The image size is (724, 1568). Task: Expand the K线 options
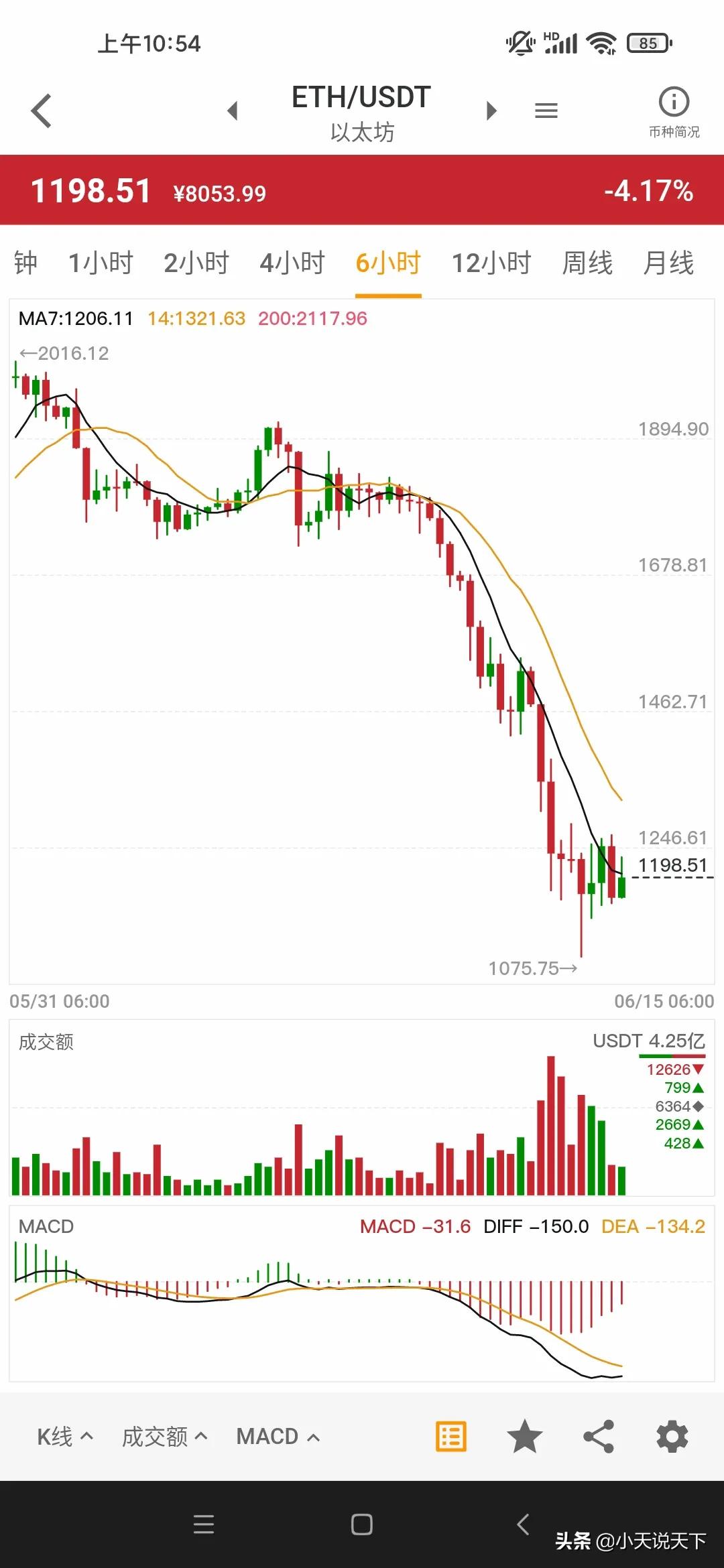click(x=65, y=1437)
